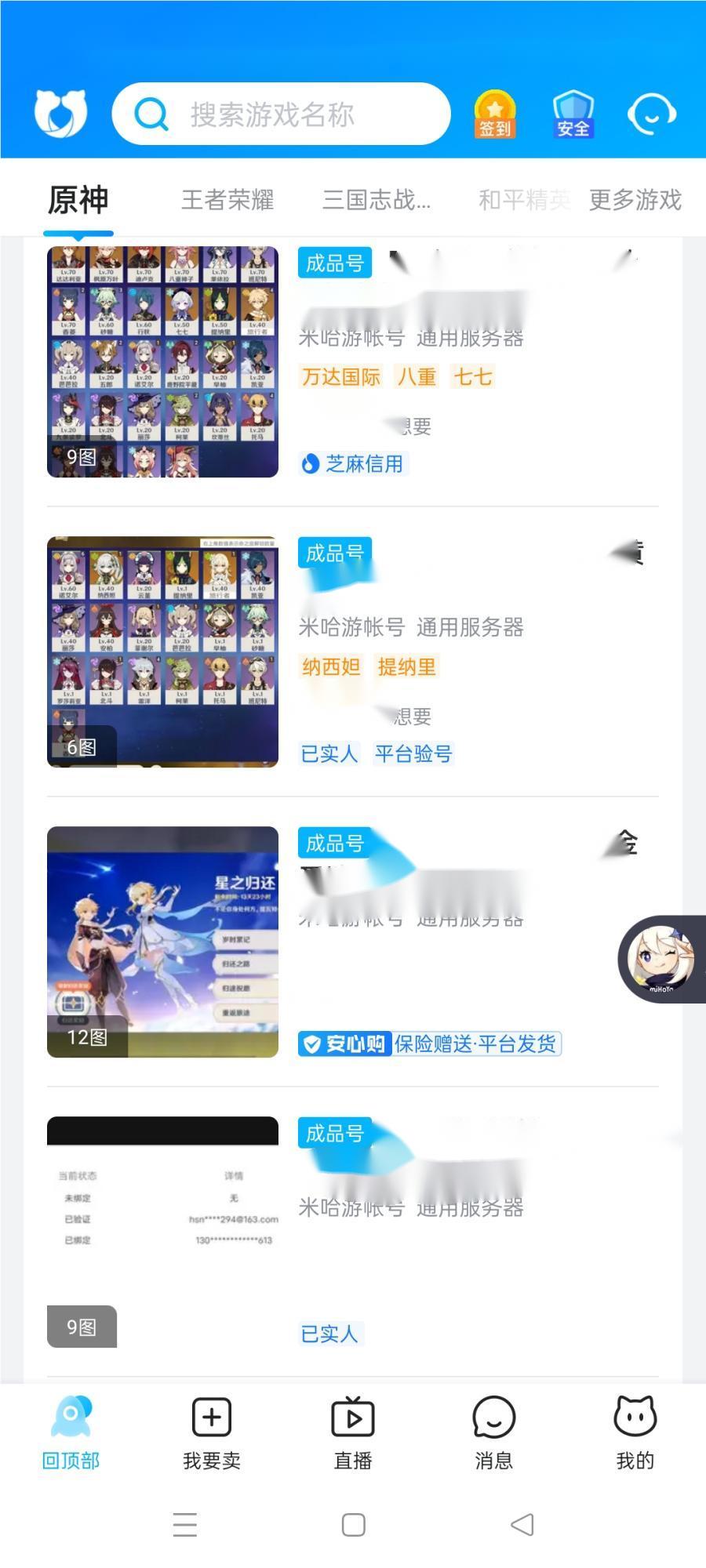Contact customer service via headset icon
Viewport: 706px width, 1568px height.
click(651, 114)
